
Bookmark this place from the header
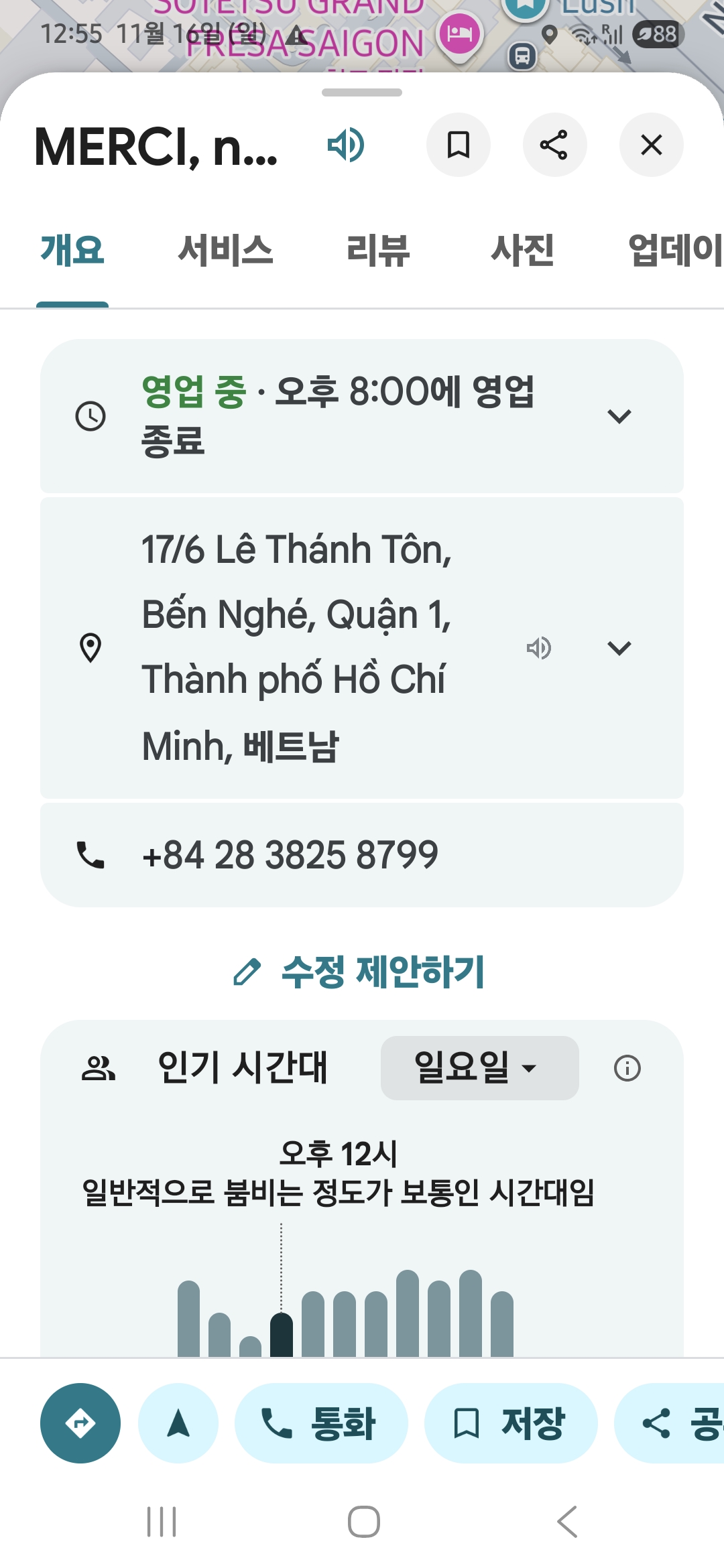click(459, 145)
